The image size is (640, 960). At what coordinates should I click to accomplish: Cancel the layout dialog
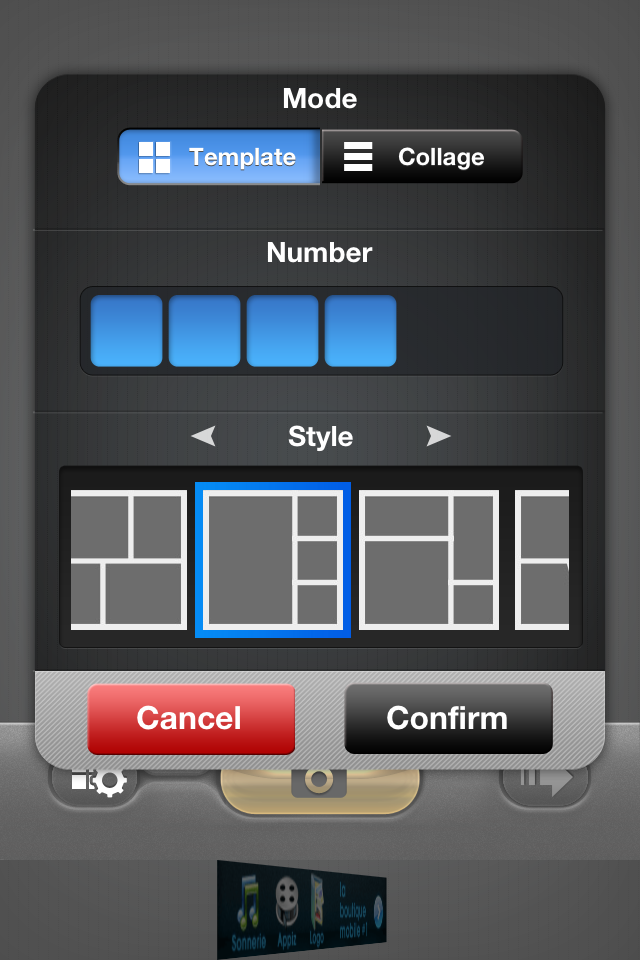click(191, 718)
